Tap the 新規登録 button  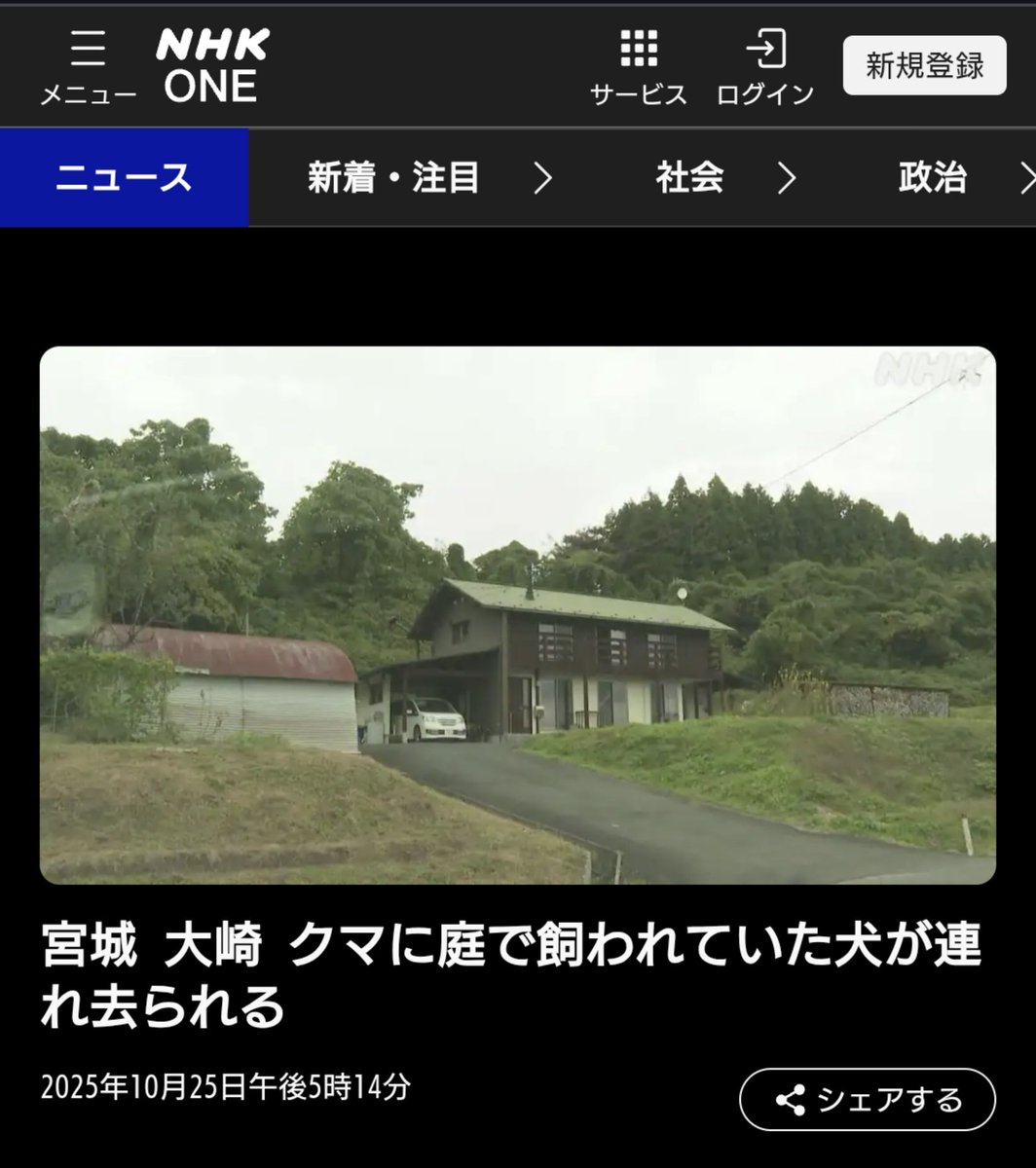924,65
